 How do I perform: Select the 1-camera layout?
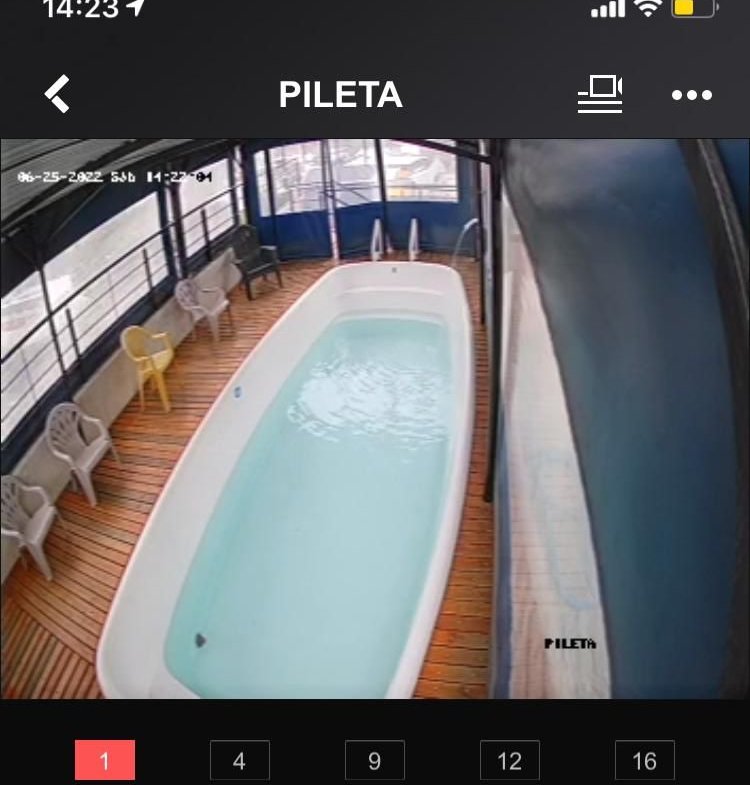click(104, 761)
